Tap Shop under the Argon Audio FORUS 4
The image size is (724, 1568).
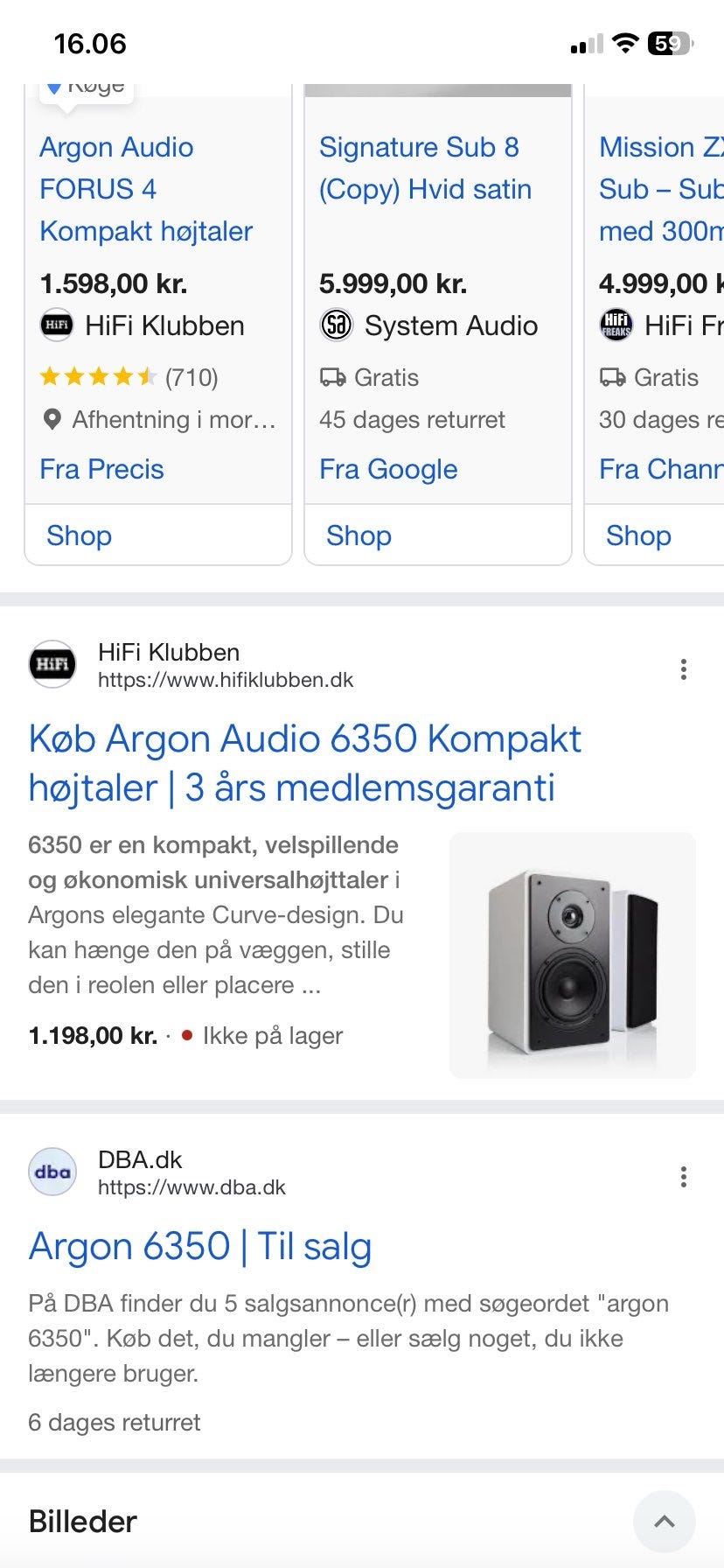(x=79, y=535)
